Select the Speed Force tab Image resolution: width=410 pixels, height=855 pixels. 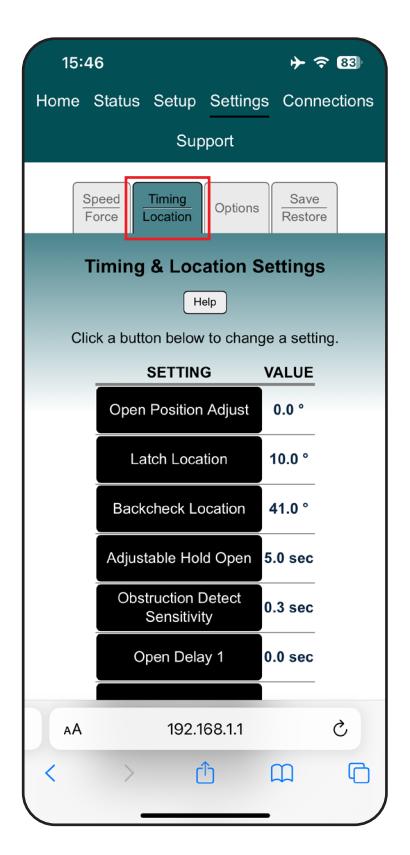click(101, 208)
